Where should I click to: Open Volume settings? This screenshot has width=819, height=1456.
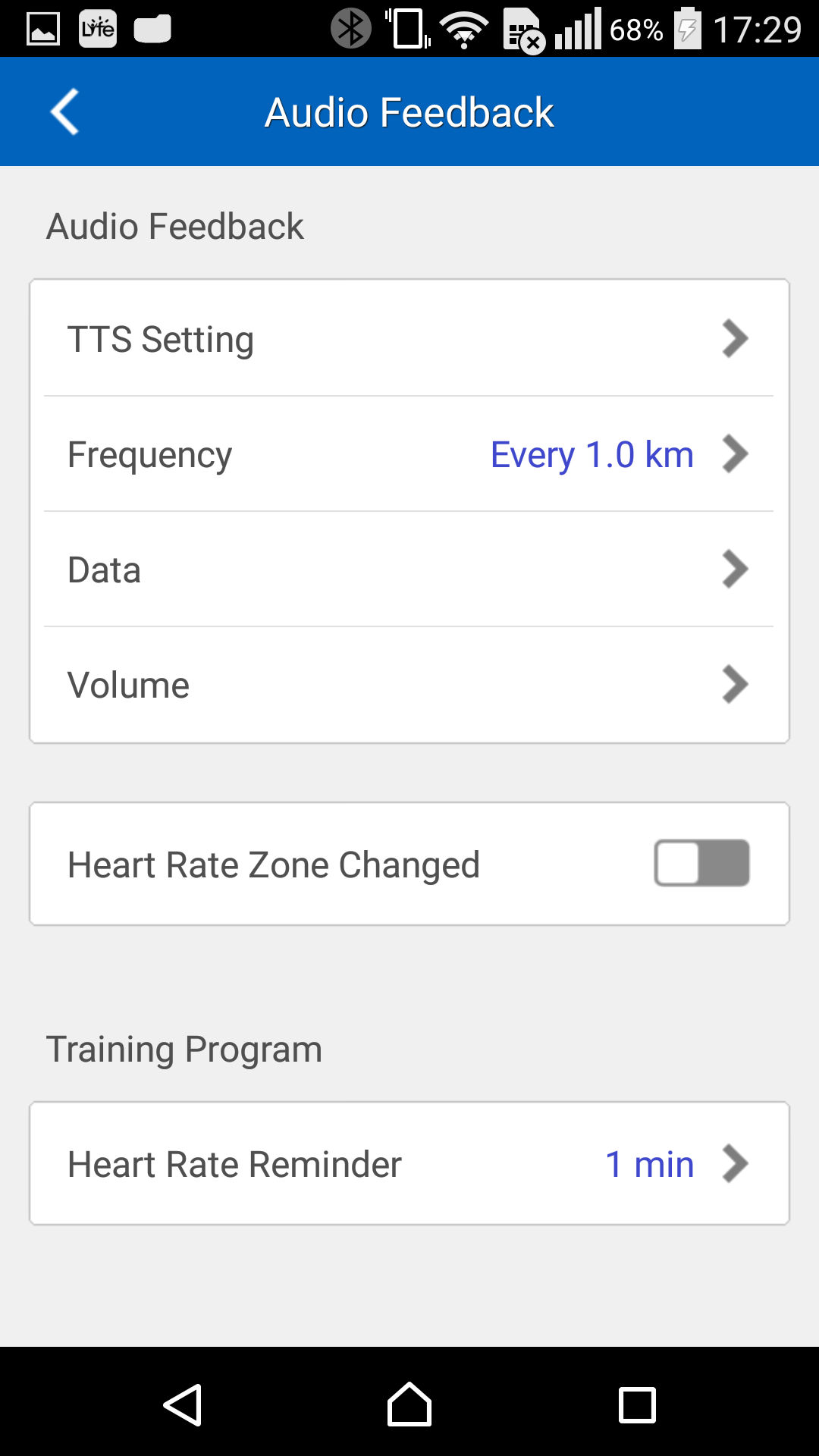[x=409, y=685]
